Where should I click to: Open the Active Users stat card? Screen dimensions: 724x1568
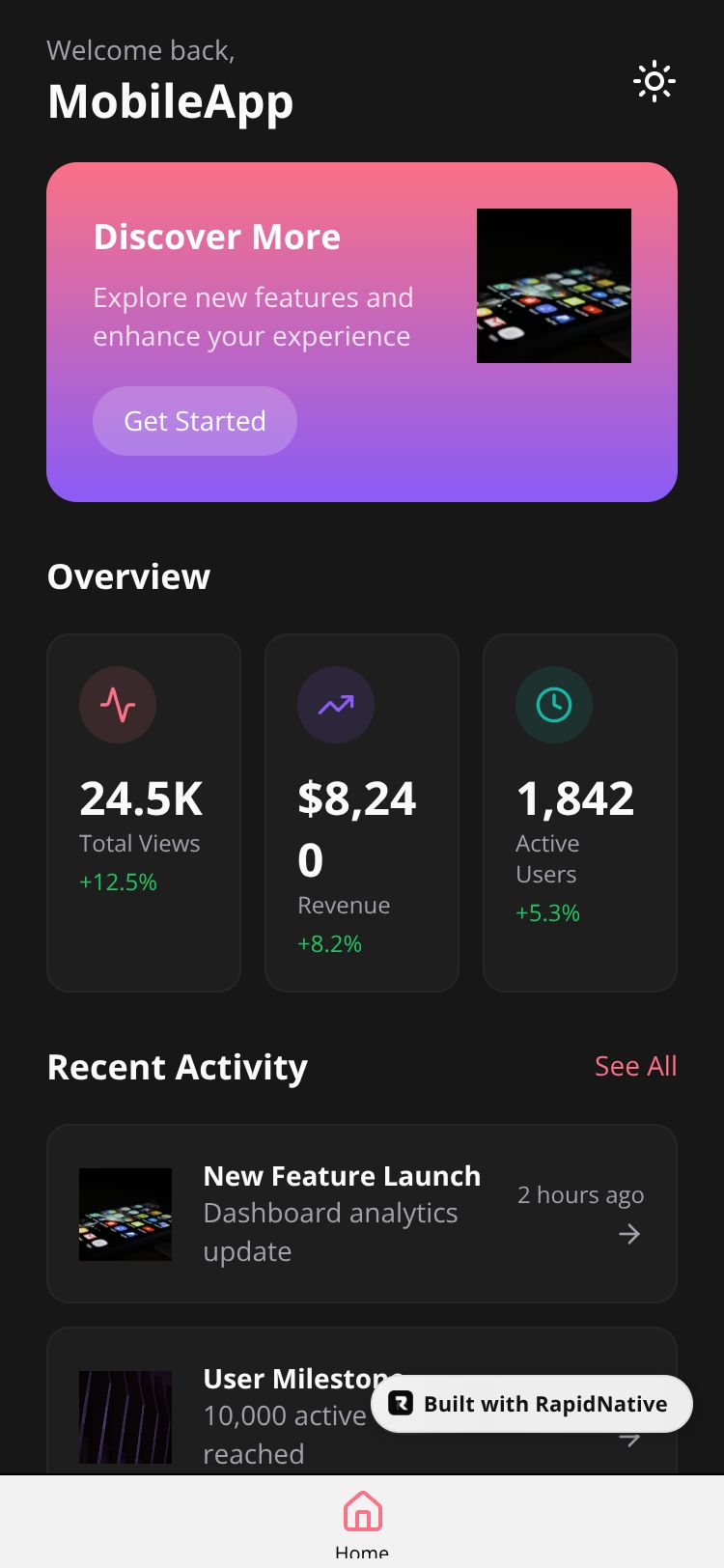click(x=580, y=812)
